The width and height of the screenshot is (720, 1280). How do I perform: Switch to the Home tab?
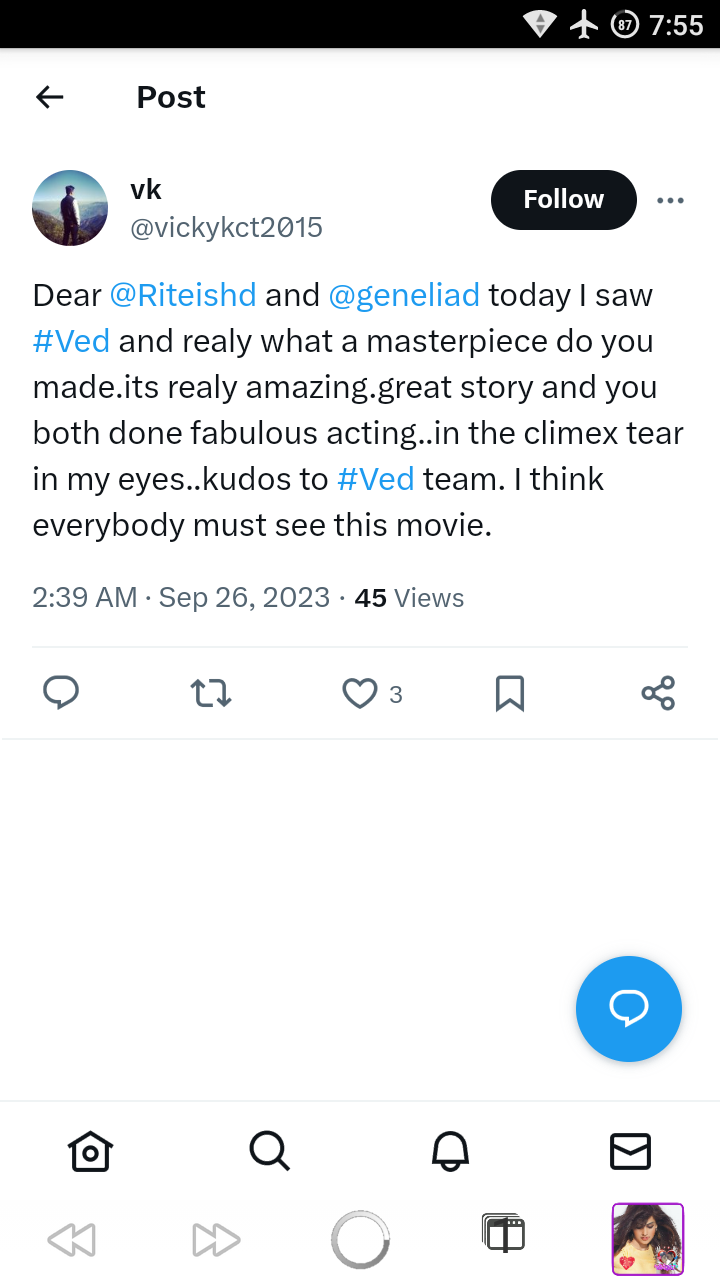point(90,1152)
